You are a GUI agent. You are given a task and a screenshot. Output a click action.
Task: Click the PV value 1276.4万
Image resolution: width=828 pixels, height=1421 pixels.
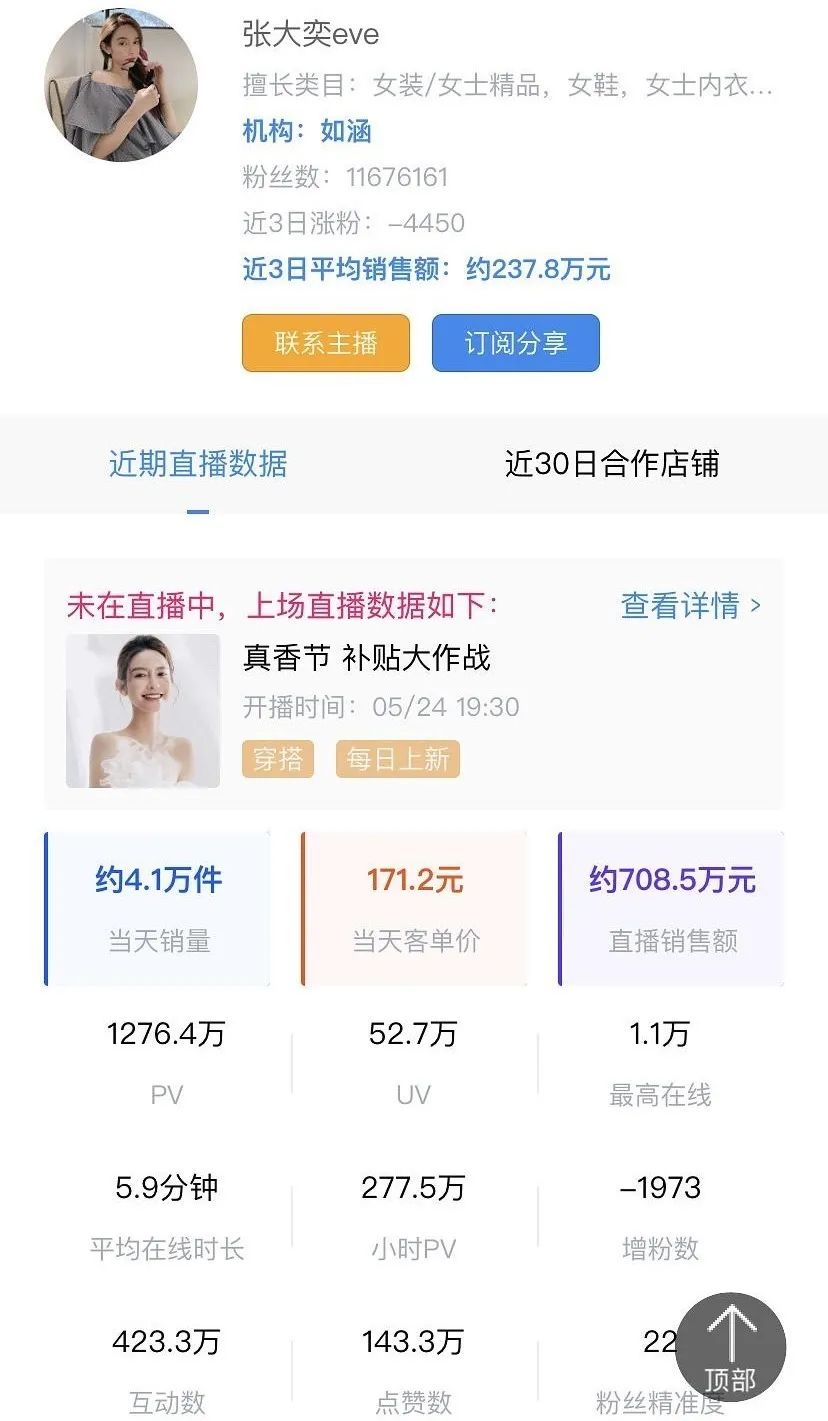[165, 1035]
